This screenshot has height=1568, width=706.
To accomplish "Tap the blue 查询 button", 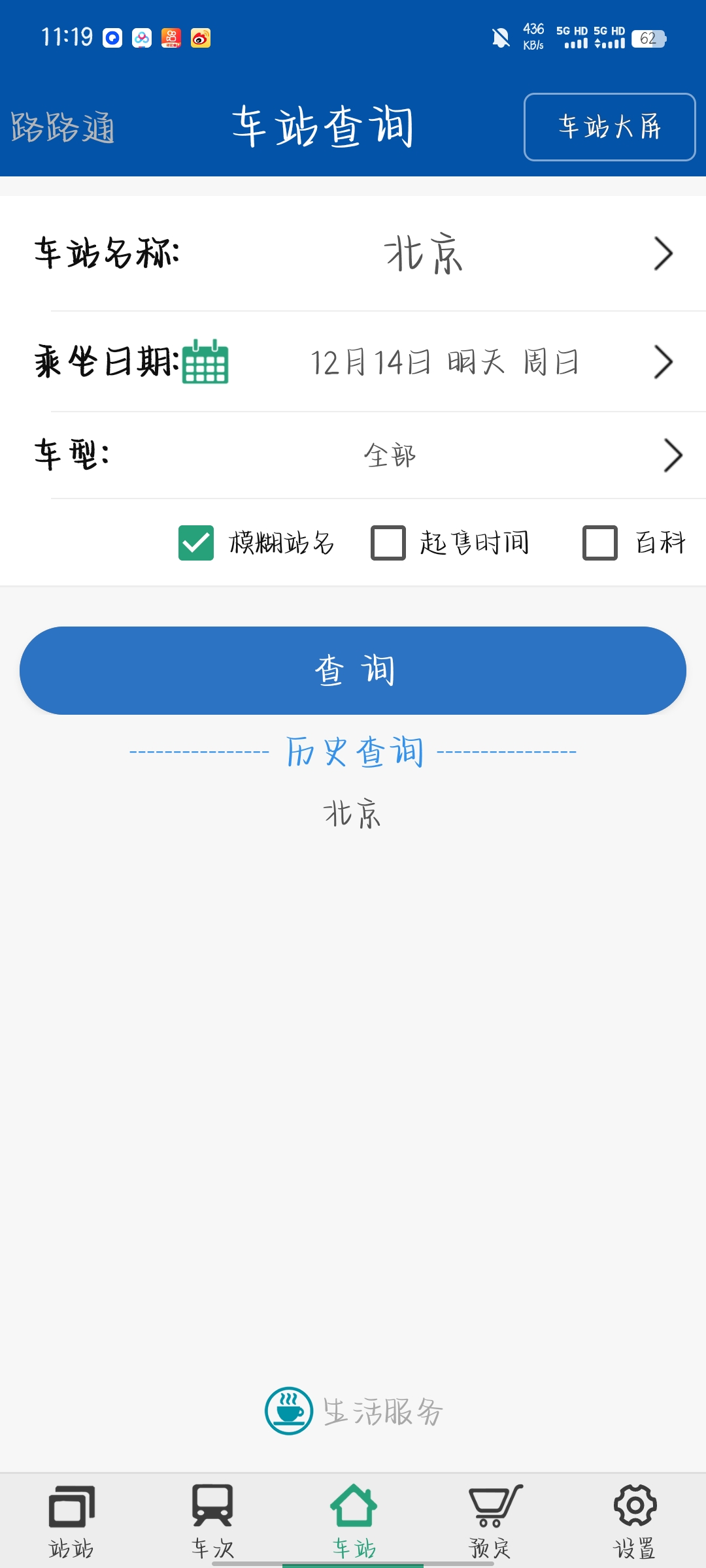I will click(x=353, y=670).
